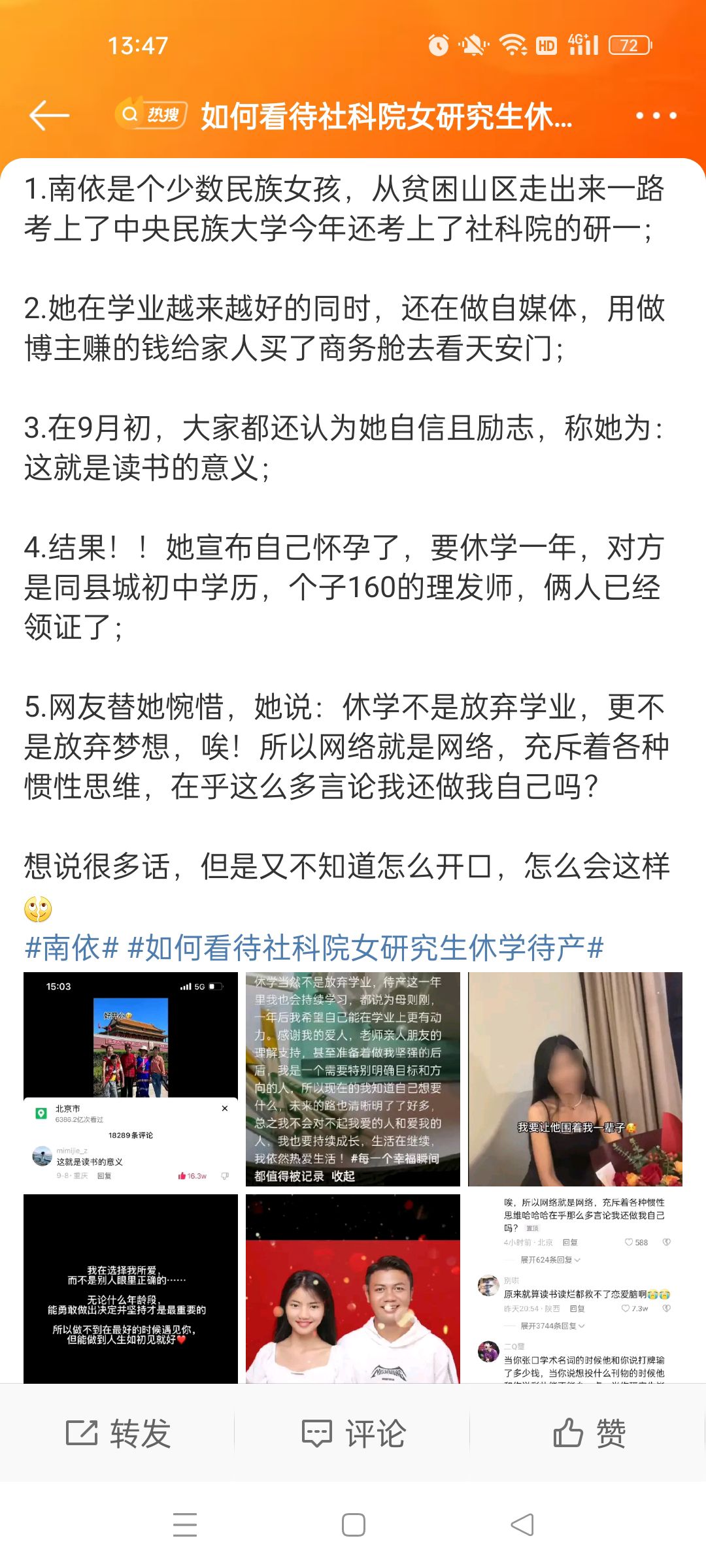Image resolution: width=706 pixels, height=1568 pixels.
Task: Go to the system home screen
Action: point(353,1525)
